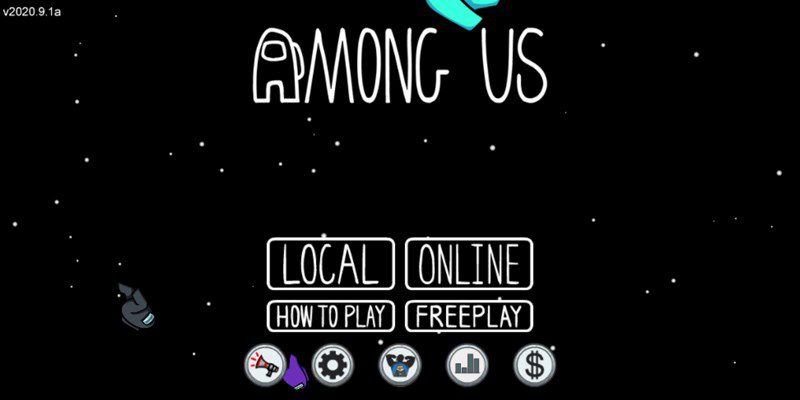Open the How To Play guide
This screenshot has width=800, height=400.
331,317
